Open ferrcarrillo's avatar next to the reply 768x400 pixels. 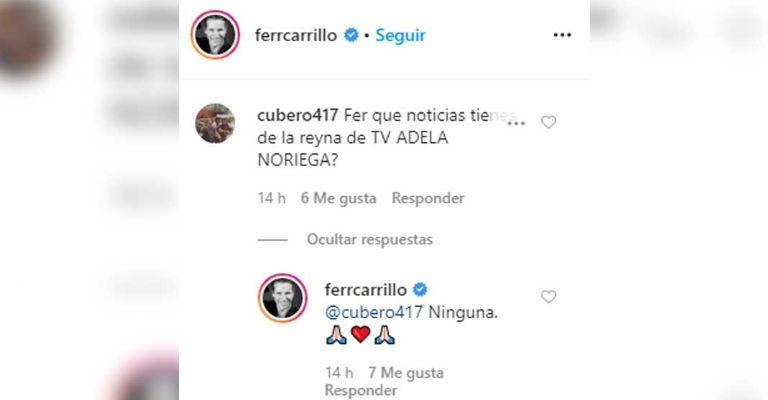tap(283, 297)
